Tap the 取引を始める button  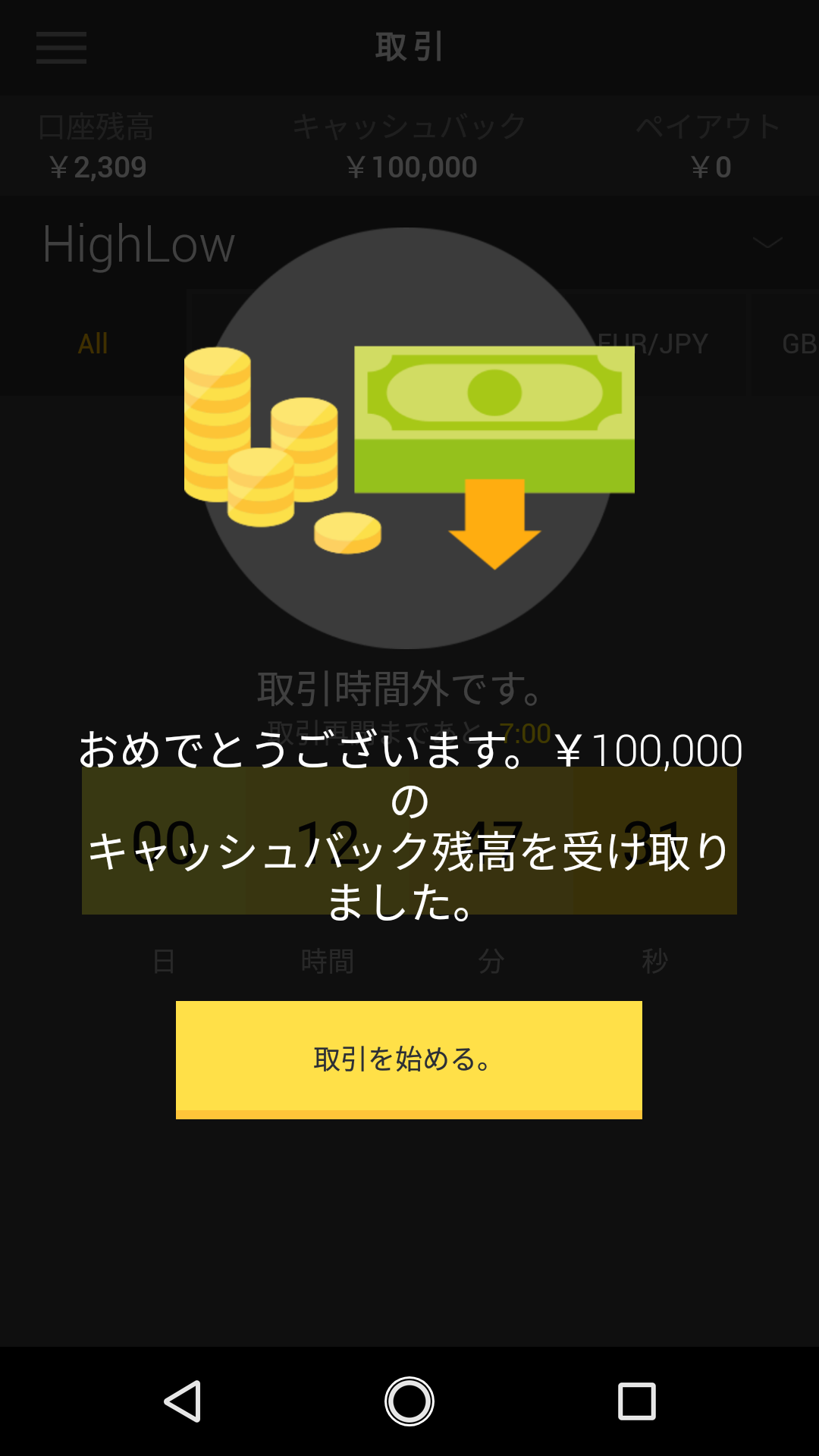coord(409,1059)
